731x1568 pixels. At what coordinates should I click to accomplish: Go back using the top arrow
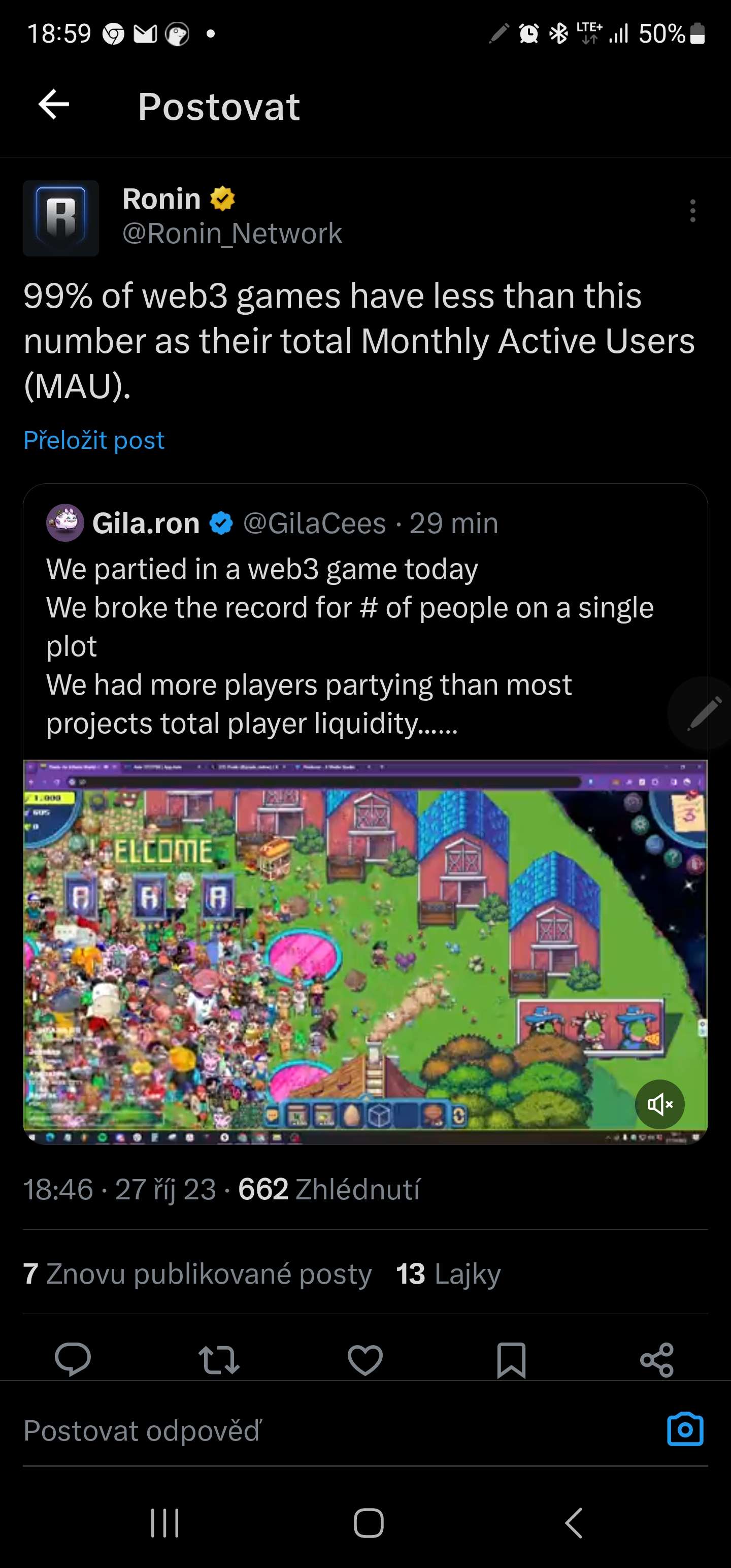pos(54,105)
